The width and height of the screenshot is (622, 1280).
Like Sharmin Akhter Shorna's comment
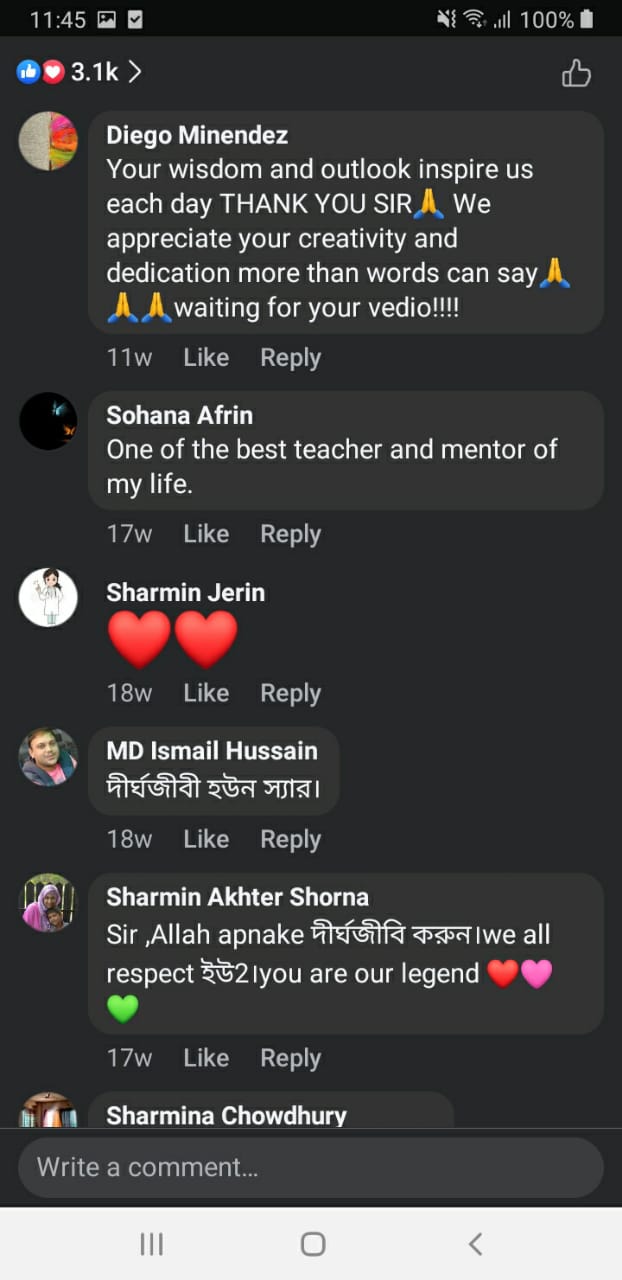pyautogui.click(x=206, y=1058)
